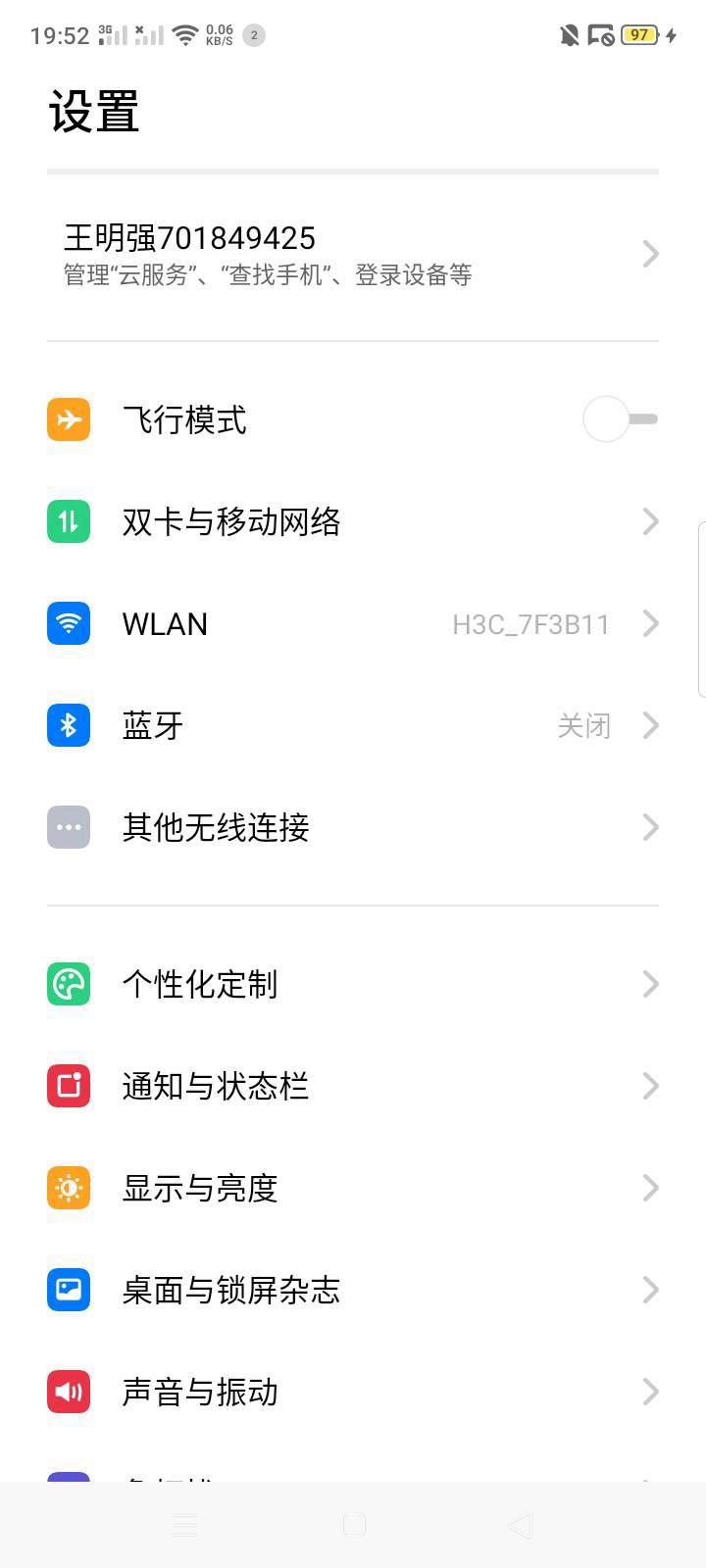Open 显示与亮度 settings

click(x=353, y=1188)
